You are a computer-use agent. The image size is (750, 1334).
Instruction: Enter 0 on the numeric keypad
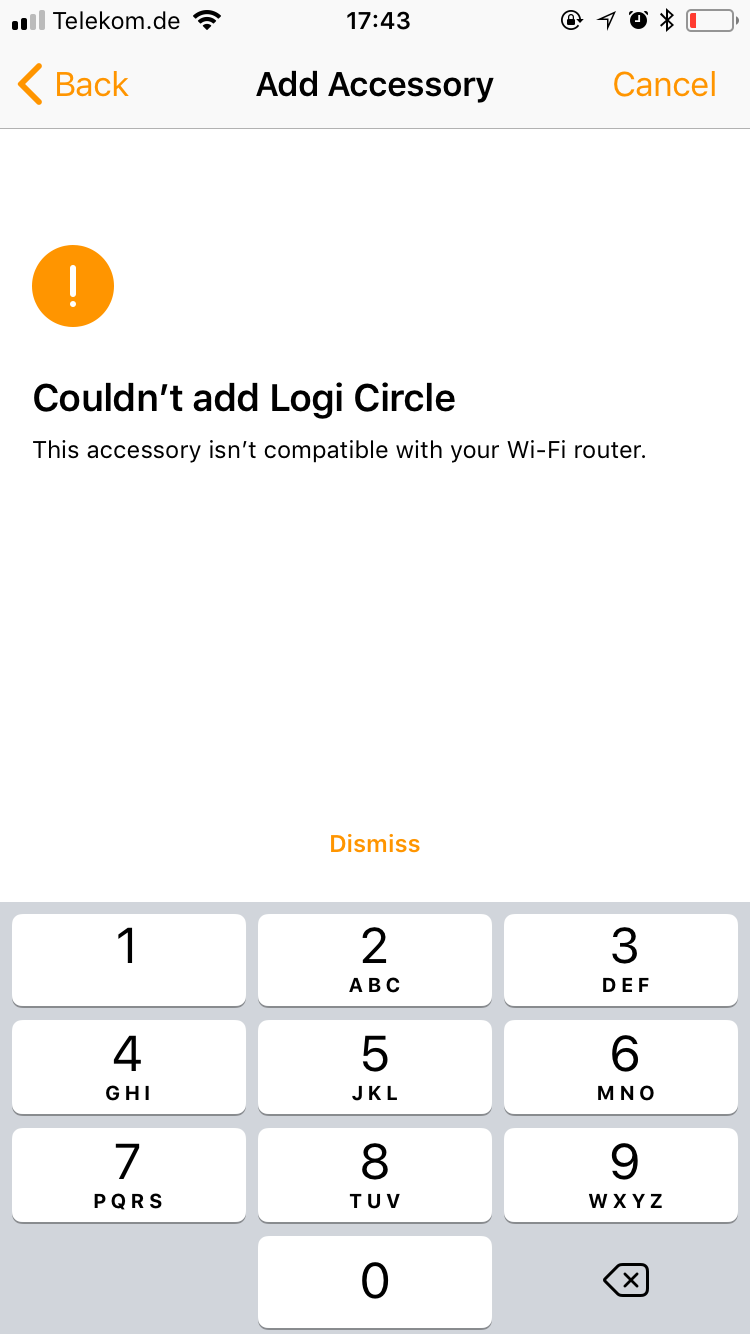click(375, 1281)
